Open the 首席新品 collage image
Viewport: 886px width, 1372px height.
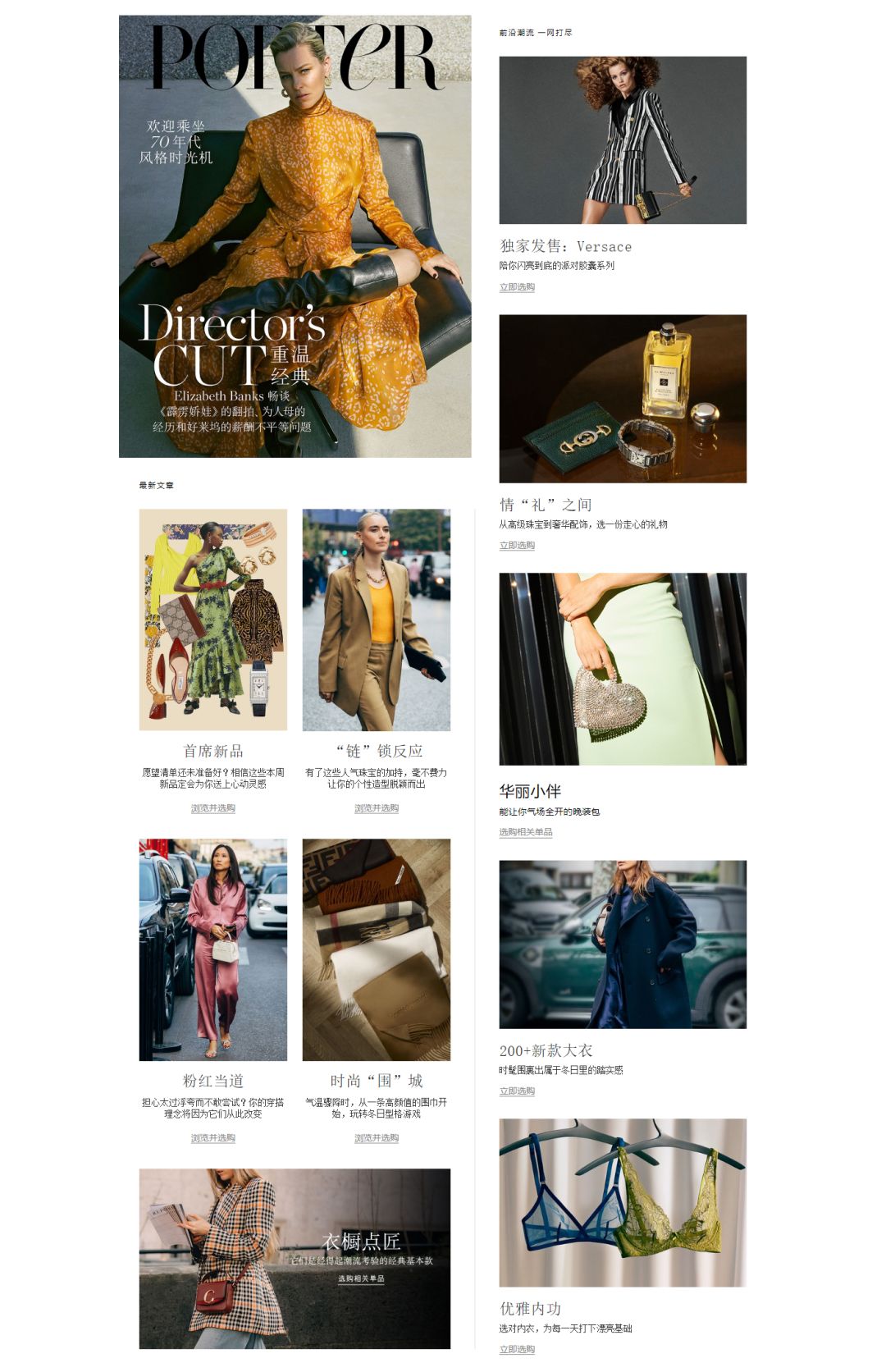213,620
